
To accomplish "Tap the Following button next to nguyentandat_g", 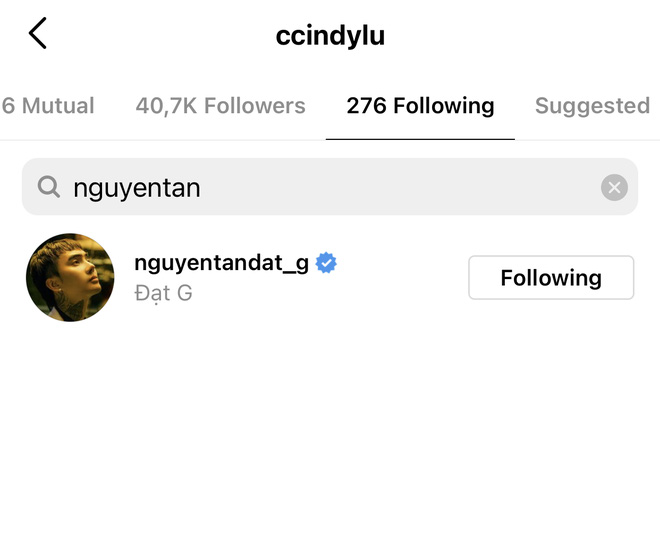I will (551, 278).
